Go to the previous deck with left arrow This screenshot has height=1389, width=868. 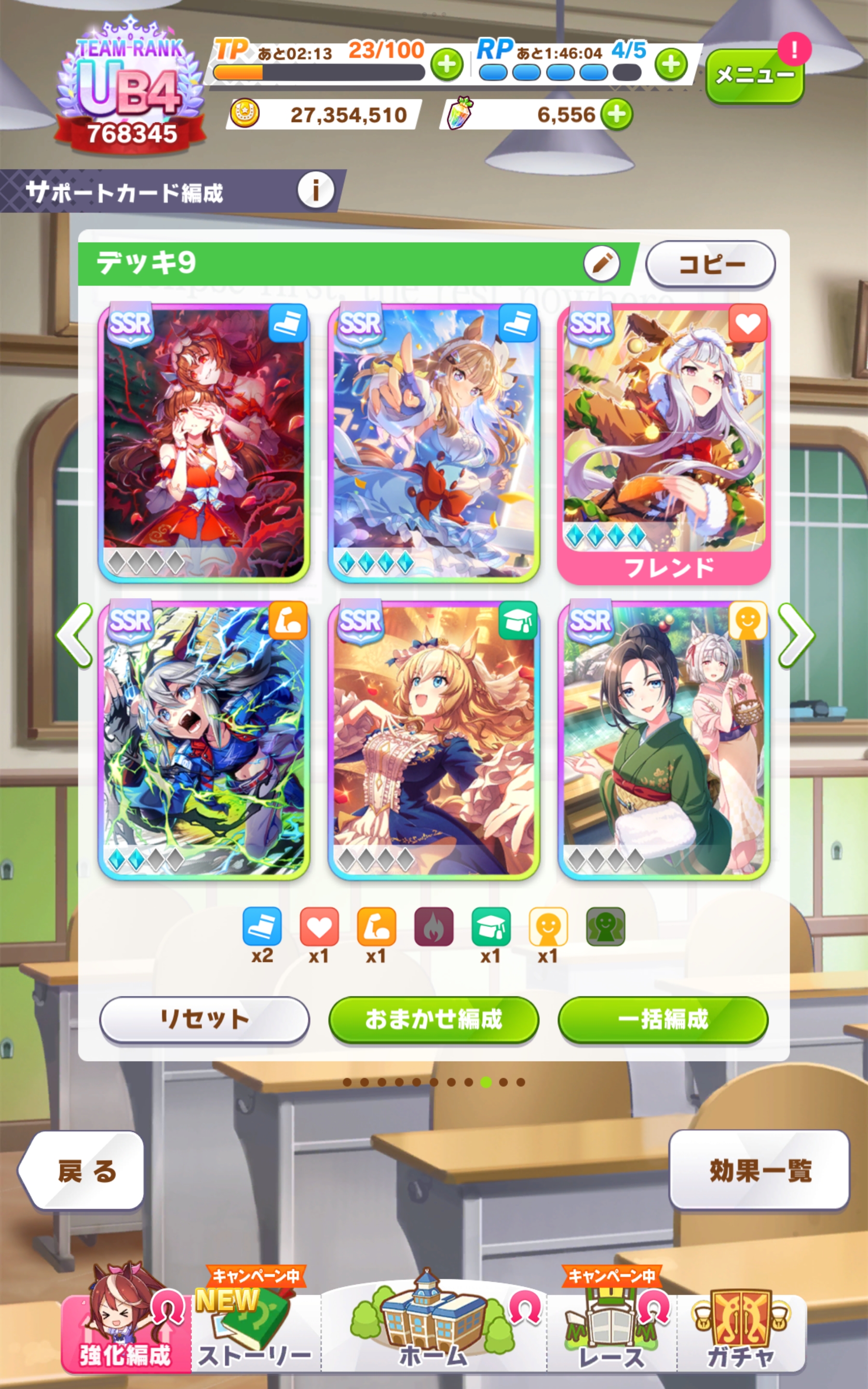pos(75,635)
